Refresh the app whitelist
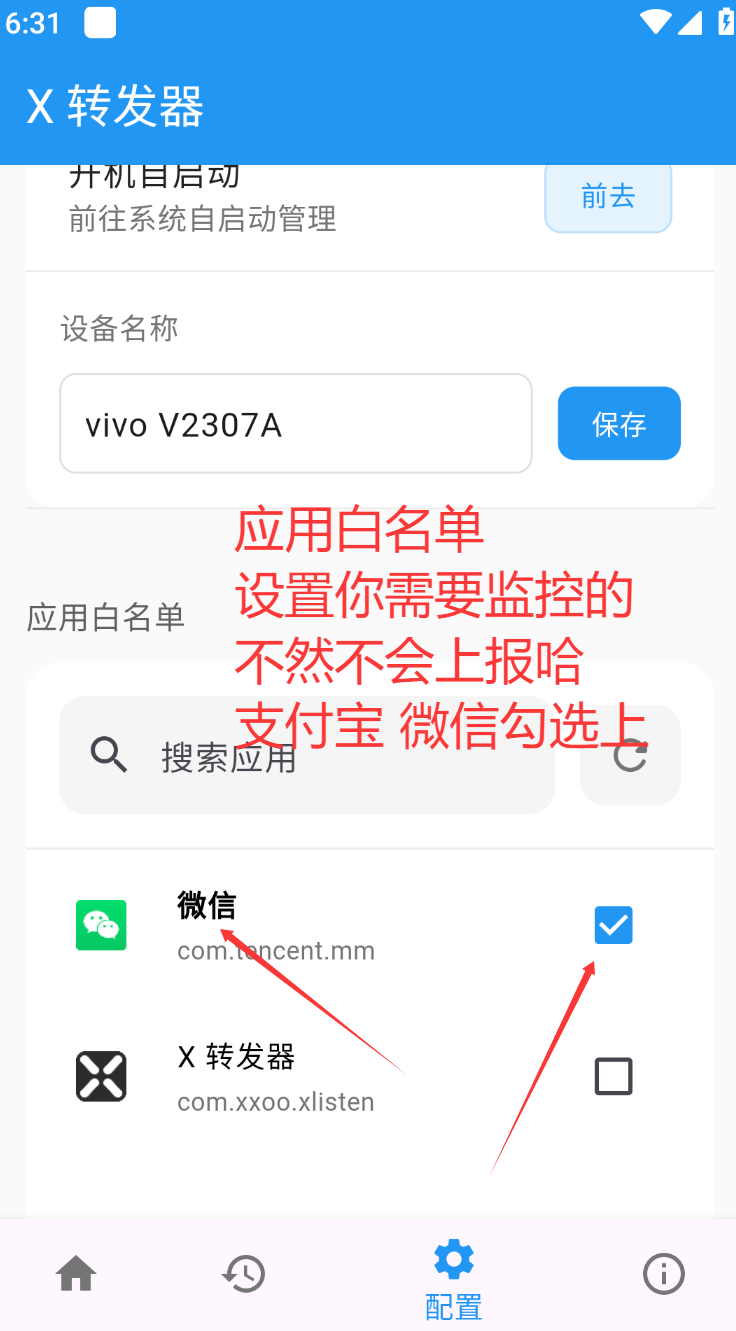The width and height of the screenshot is (736, 1331). pos(630,755)
